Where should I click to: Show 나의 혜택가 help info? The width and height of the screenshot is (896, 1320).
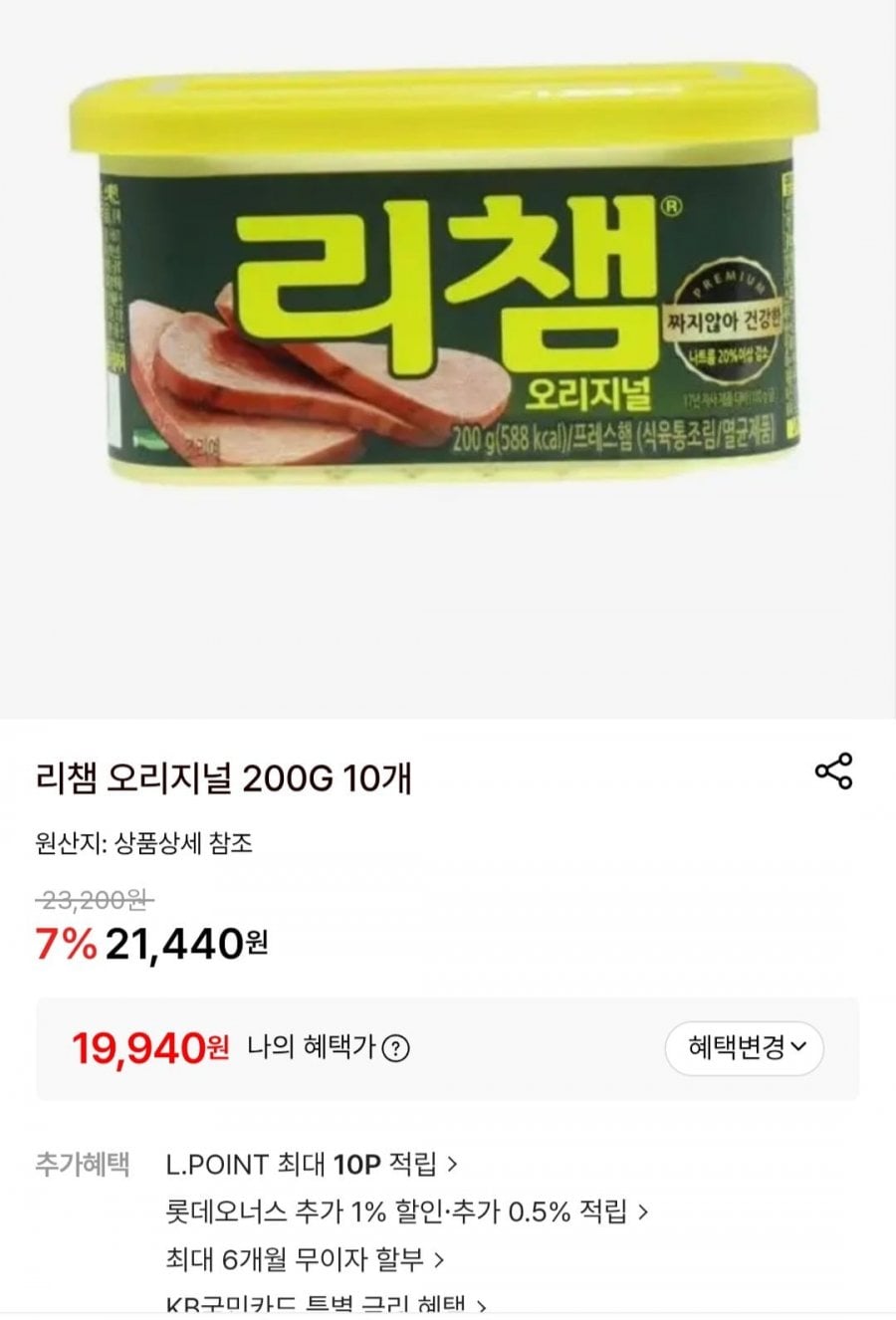396,1048
